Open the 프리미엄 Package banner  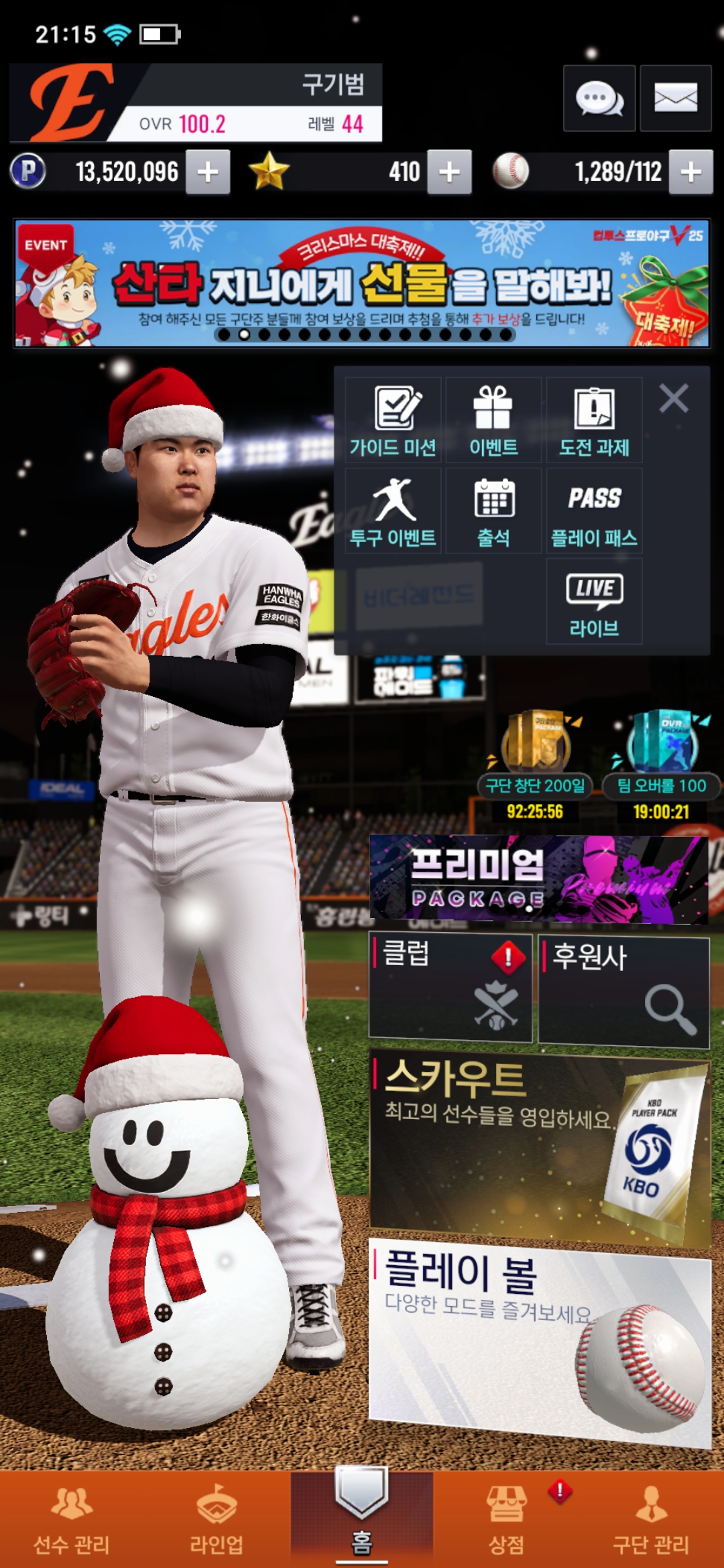click(538, 878)
